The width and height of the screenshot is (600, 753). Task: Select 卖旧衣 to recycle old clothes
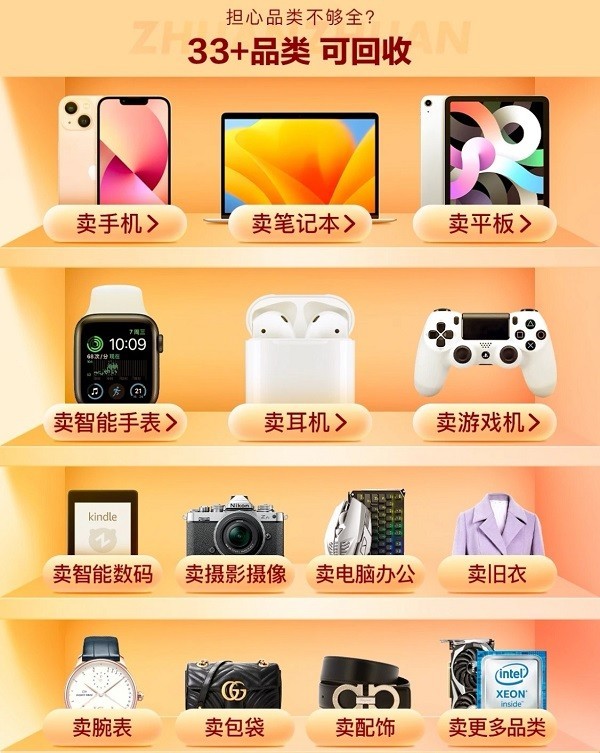coord(497,574)
